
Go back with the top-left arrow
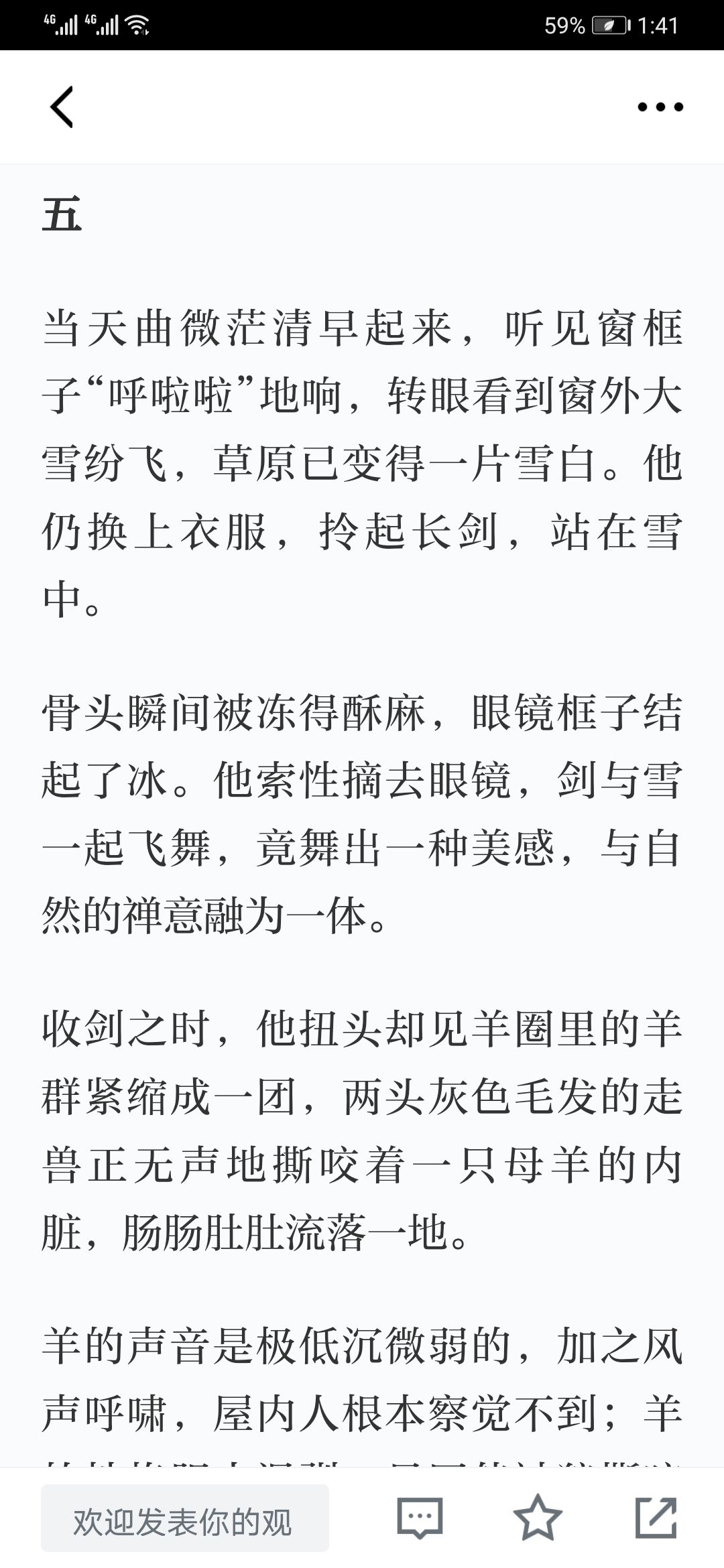coord(62,107)
